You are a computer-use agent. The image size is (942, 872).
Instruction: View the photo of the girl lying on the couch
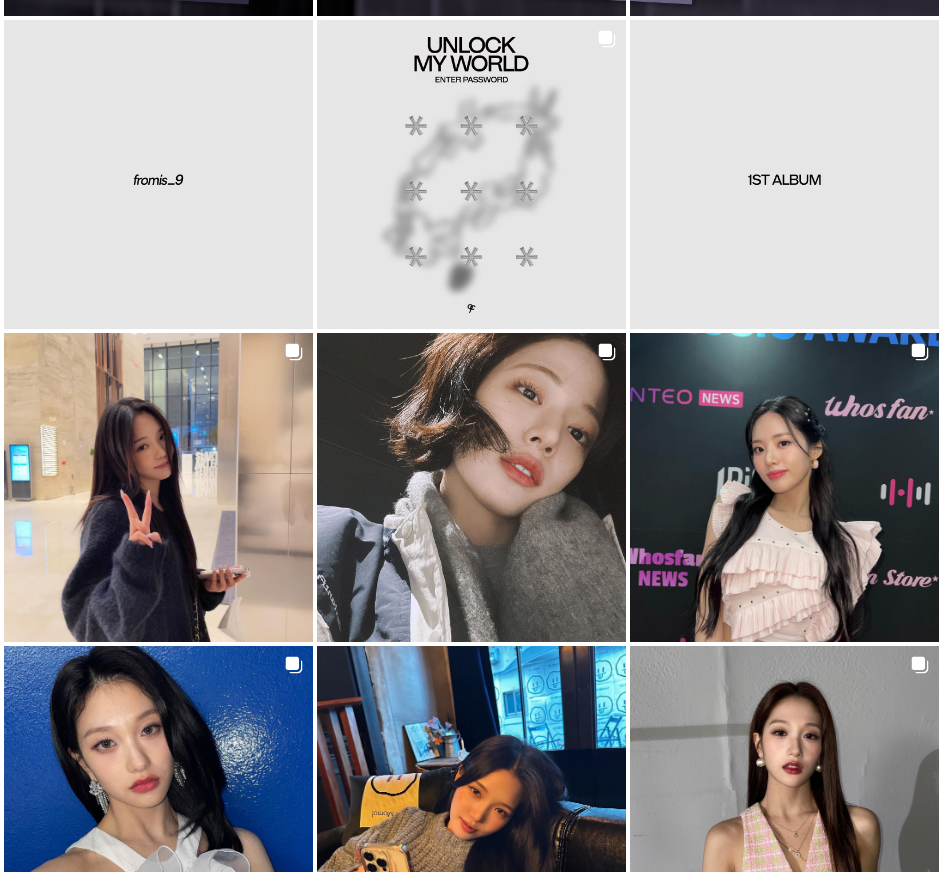[x=471, y=758]
